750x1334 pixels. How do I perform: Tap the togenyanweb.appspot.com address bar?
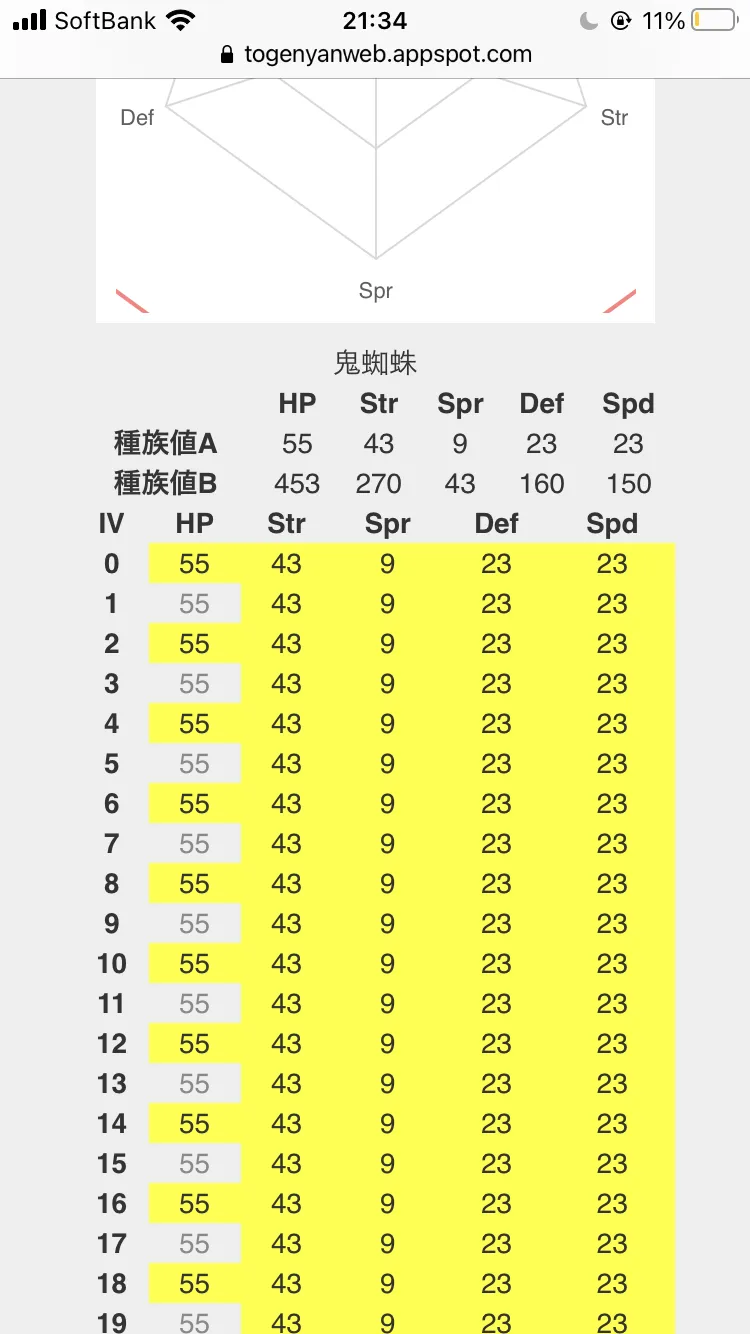click(375, 55)
